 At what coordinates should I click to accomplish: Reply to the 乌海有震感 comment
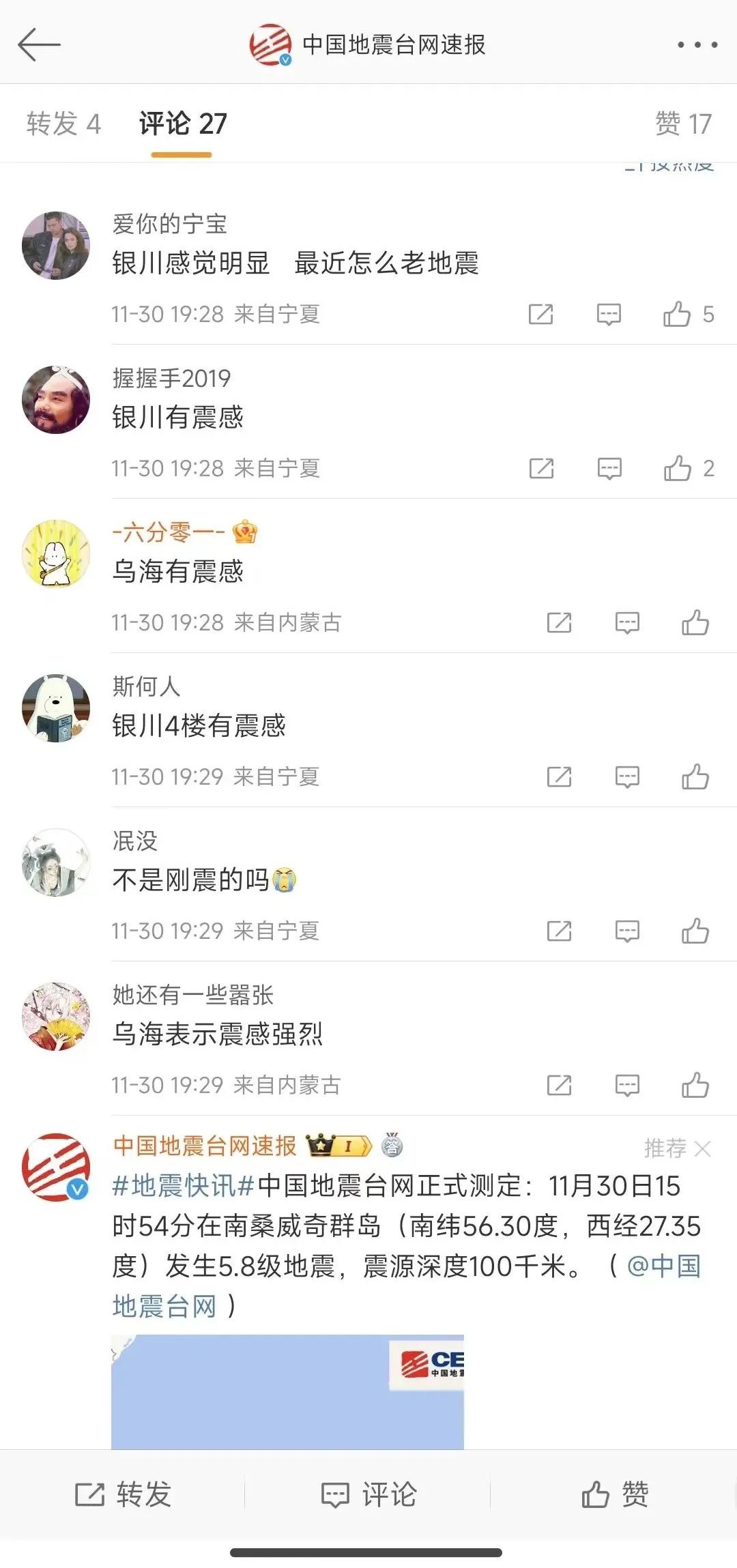(627, 623)
